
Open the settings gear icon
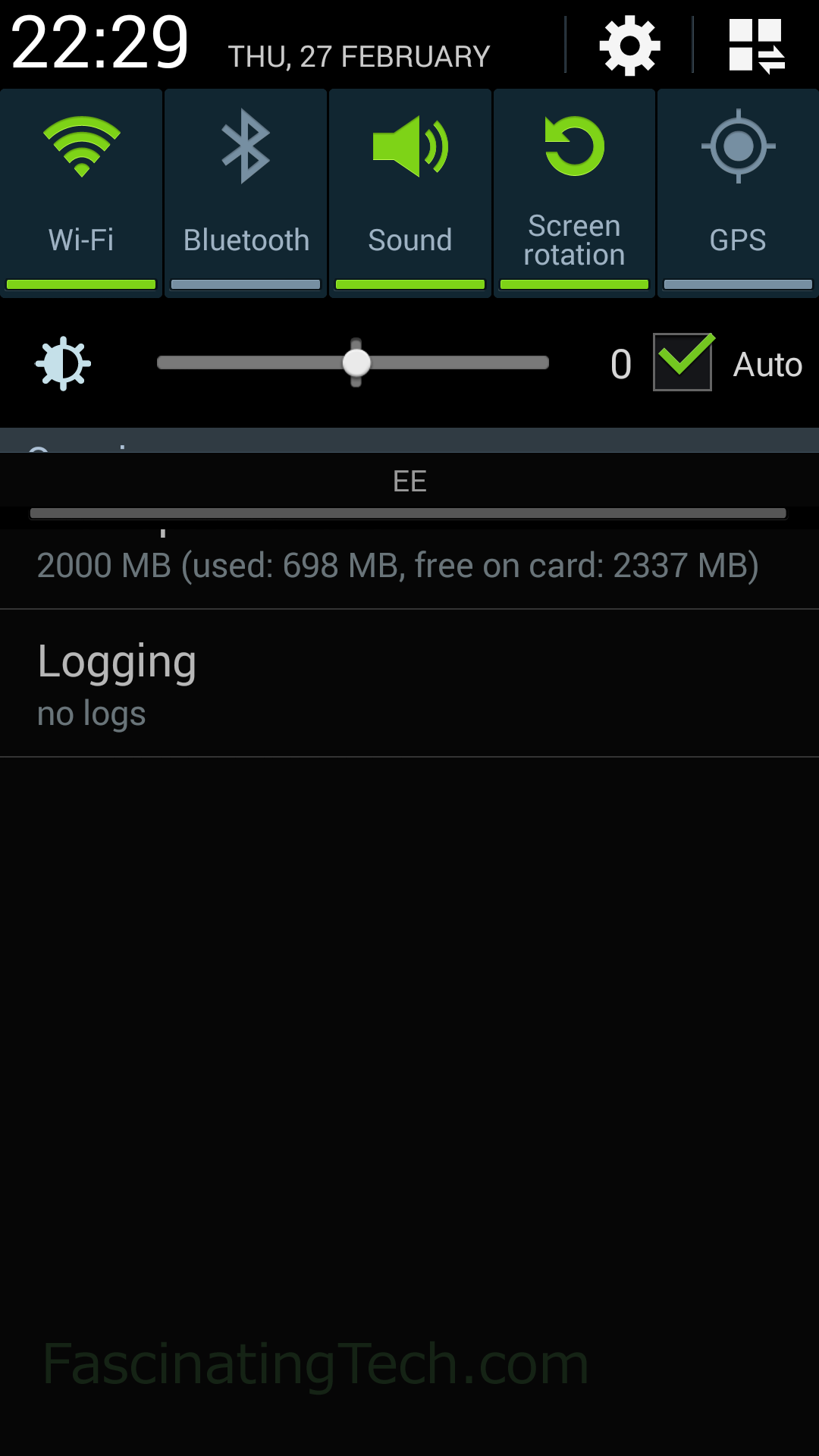(x=629, y=46)
